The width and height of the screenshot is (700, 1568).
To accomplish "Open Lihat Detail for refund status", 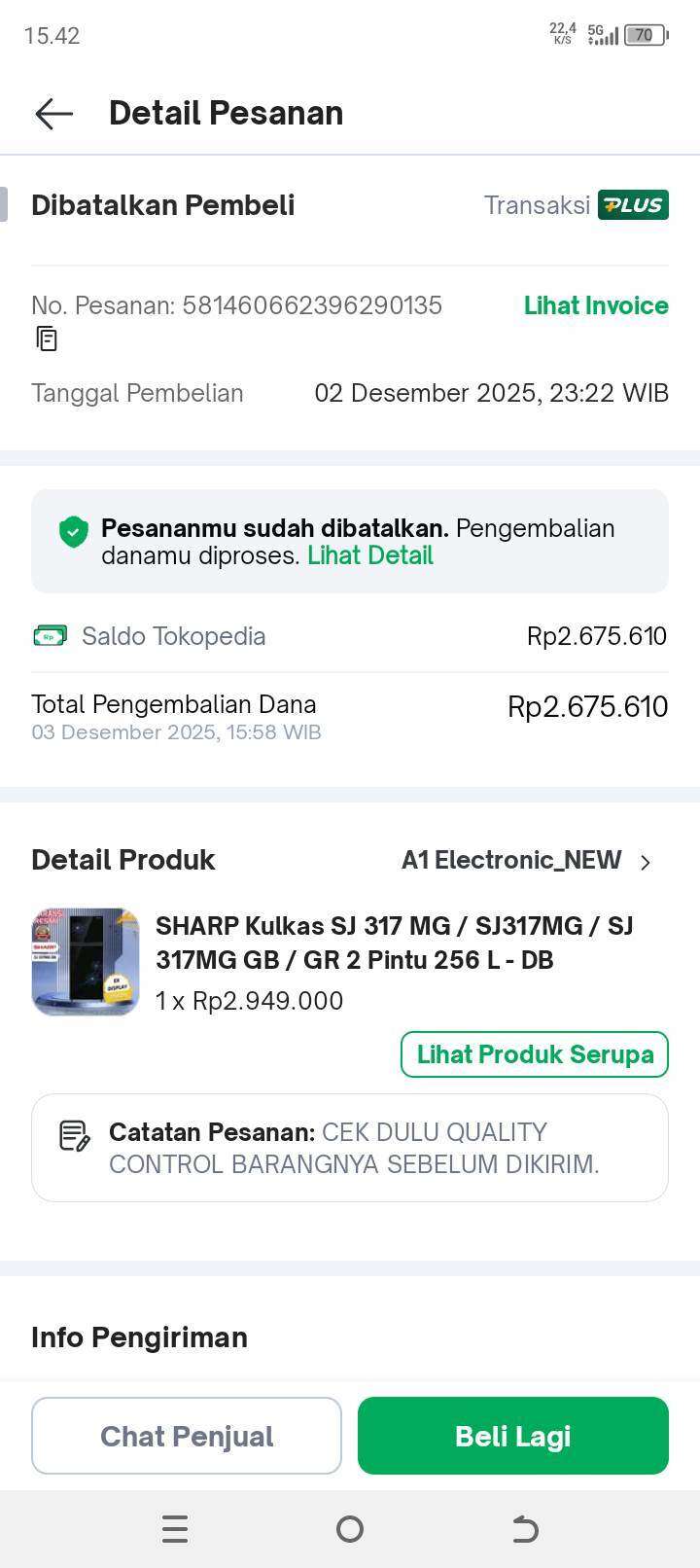I will [x=370, y=555].
